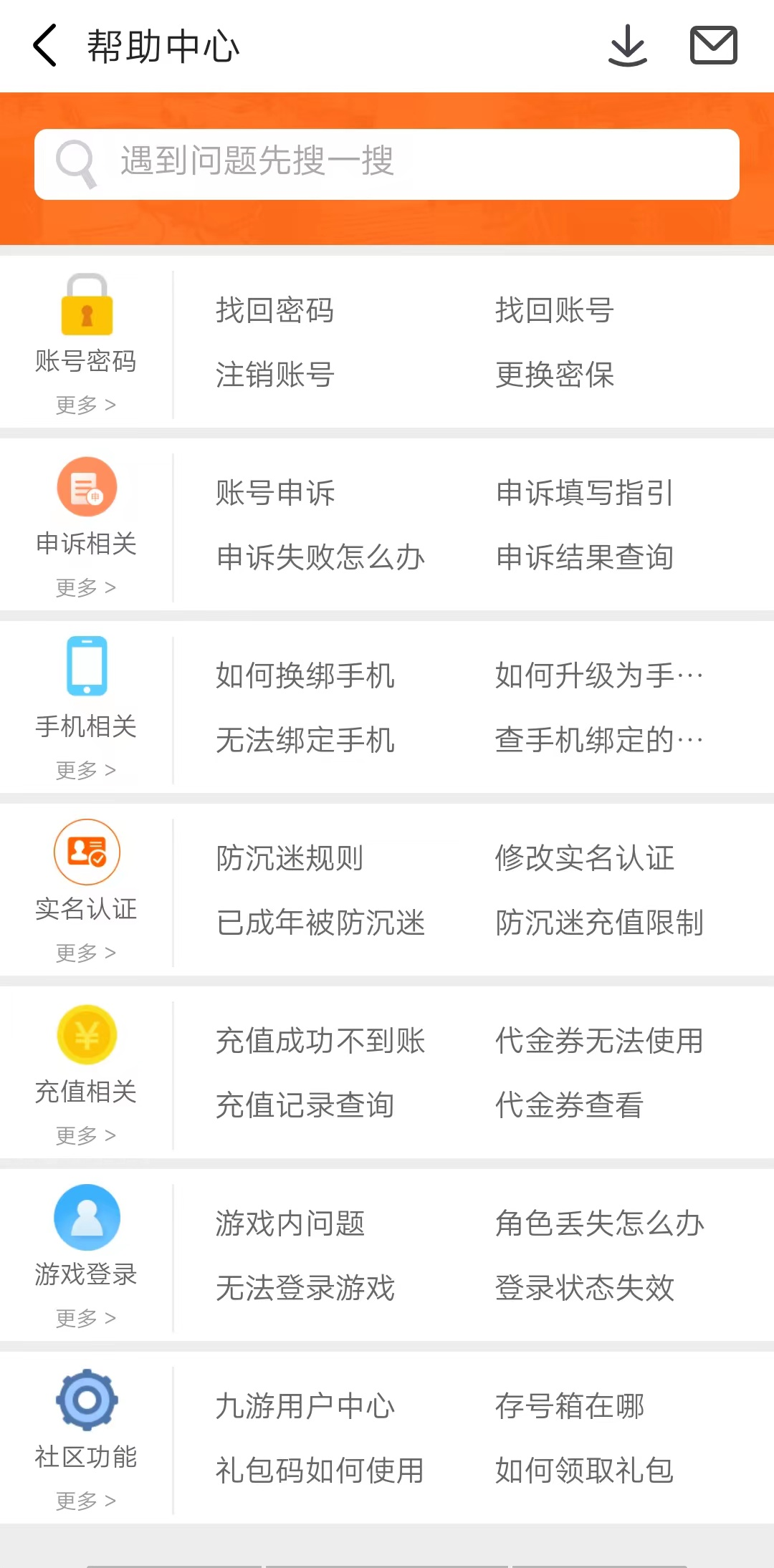
Task: Open the mail messages icon
Action: click(x=713, y=46)
